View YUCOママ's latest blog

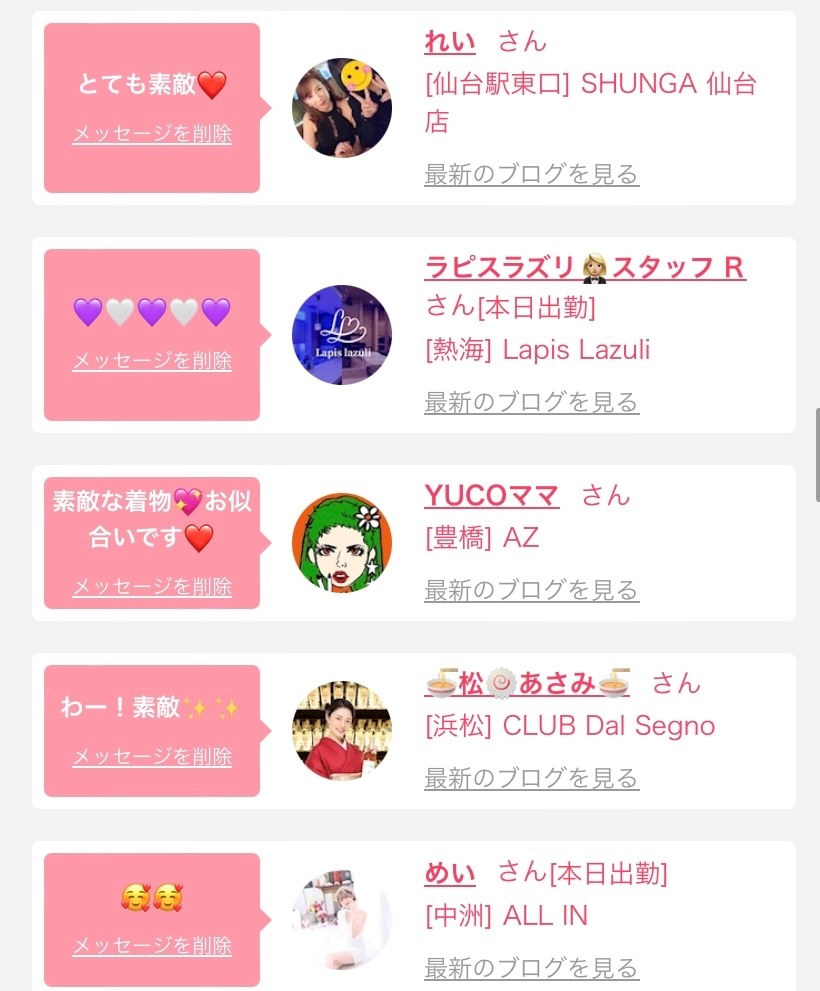pyautogui.click(x=532, y=590)
